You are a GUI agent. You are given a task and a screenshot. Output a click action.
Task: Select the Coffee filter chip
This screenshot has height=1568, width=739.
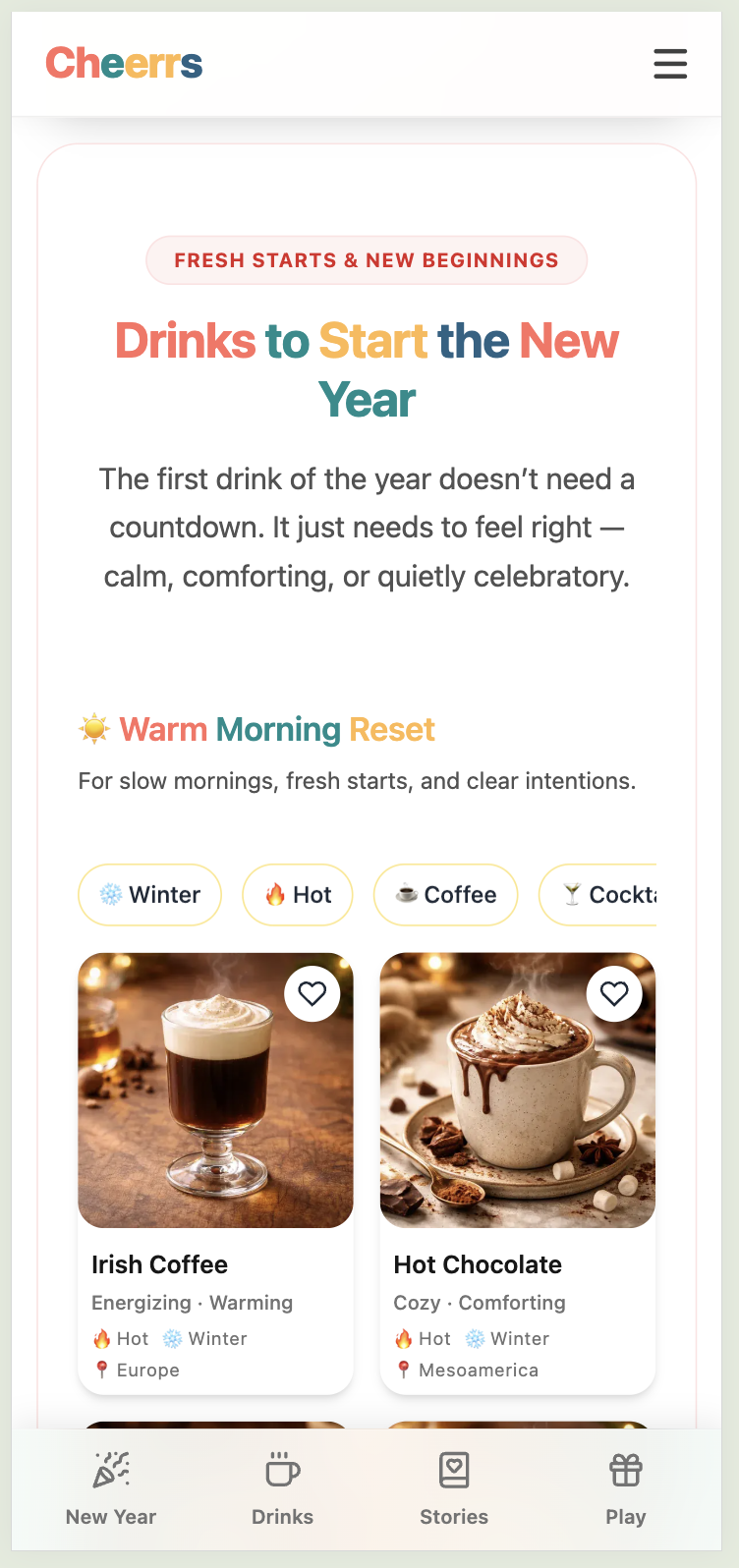click(445, 894)
